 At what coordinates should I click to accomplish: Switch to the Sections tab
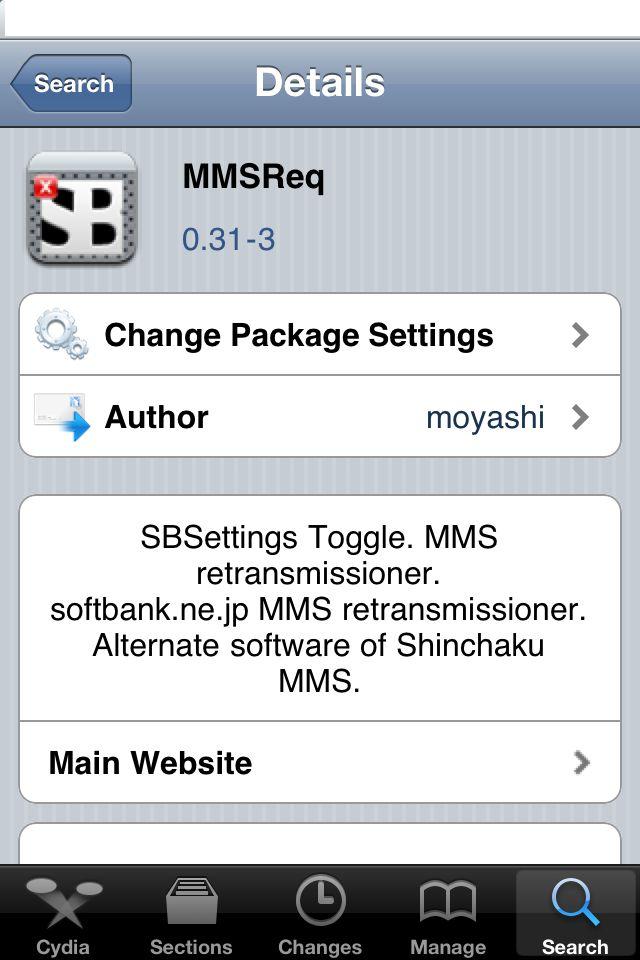[x=191, y=914]
